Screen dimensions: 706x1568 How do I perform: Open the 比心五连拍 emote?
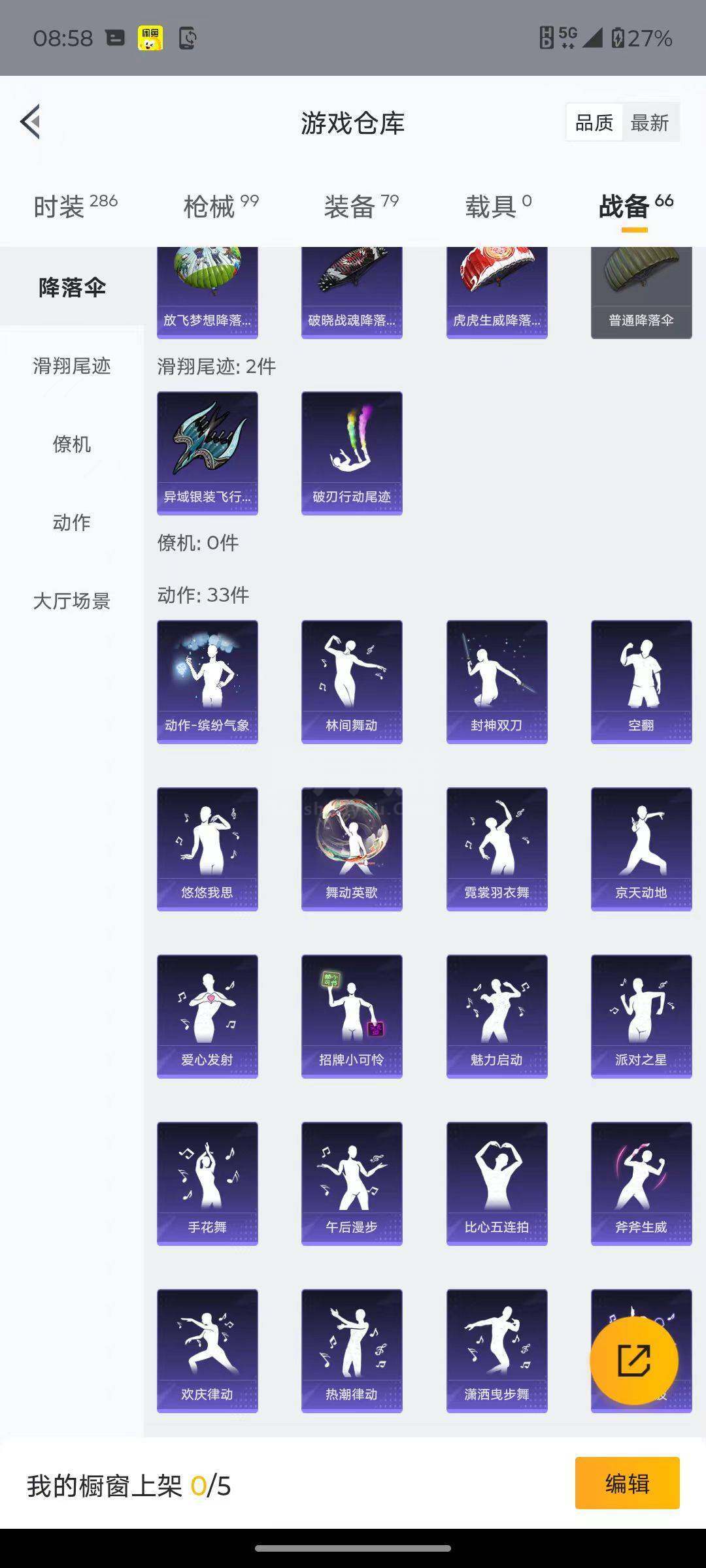point(497,1183)
